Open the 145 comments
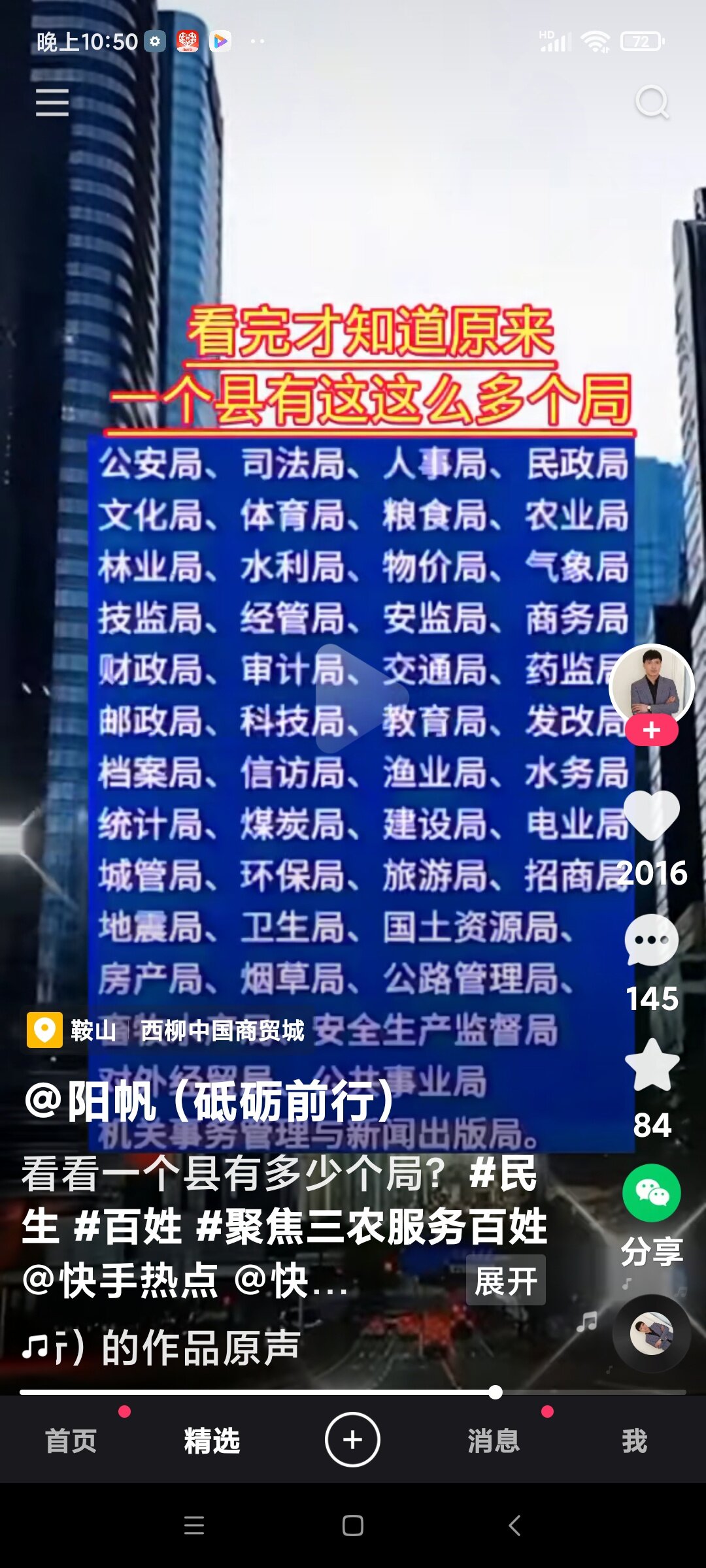 pyautogui.click(x=652, y=940)
